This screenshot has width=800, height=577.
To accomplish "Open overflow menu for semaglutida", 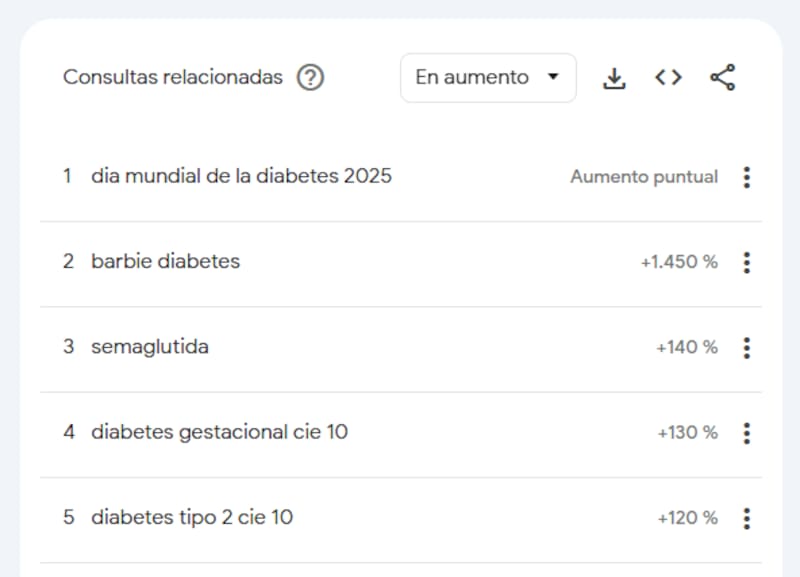I will tap(746, 348).
